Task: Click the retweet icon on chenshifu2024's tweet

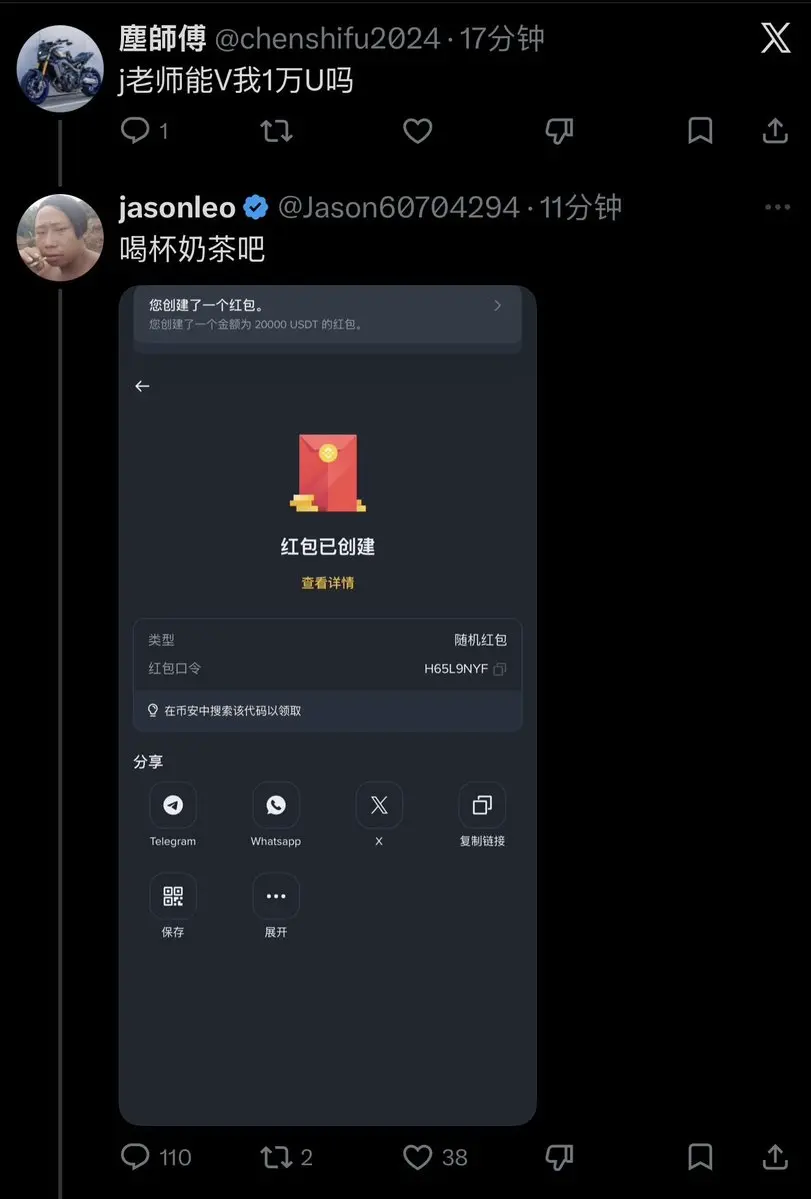Action: 276,131
